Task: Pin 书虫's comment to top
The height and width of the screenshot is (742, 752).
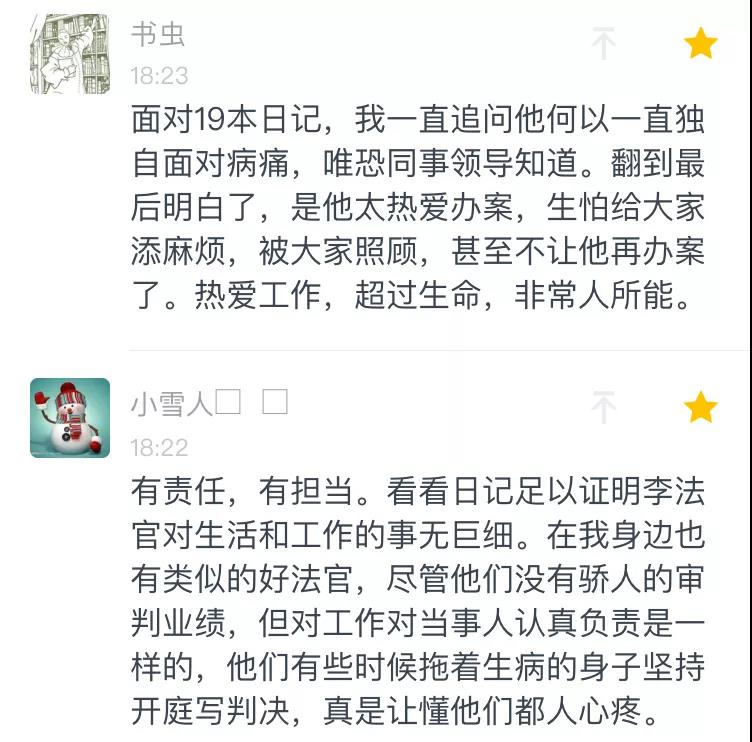Action: (x=603, y=44)
